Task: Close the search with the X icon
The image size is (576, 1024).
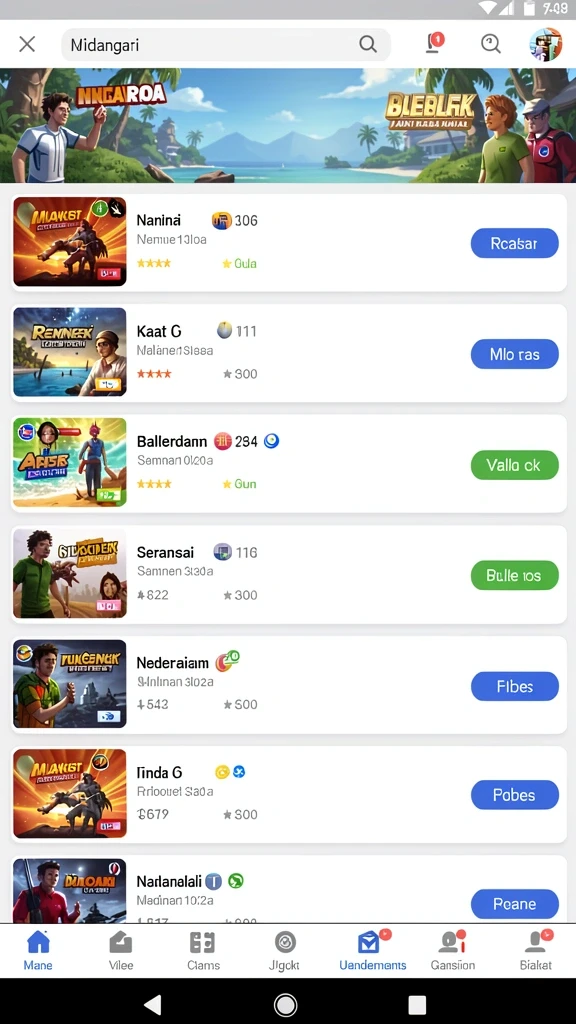Action: (x=27, y=44)
